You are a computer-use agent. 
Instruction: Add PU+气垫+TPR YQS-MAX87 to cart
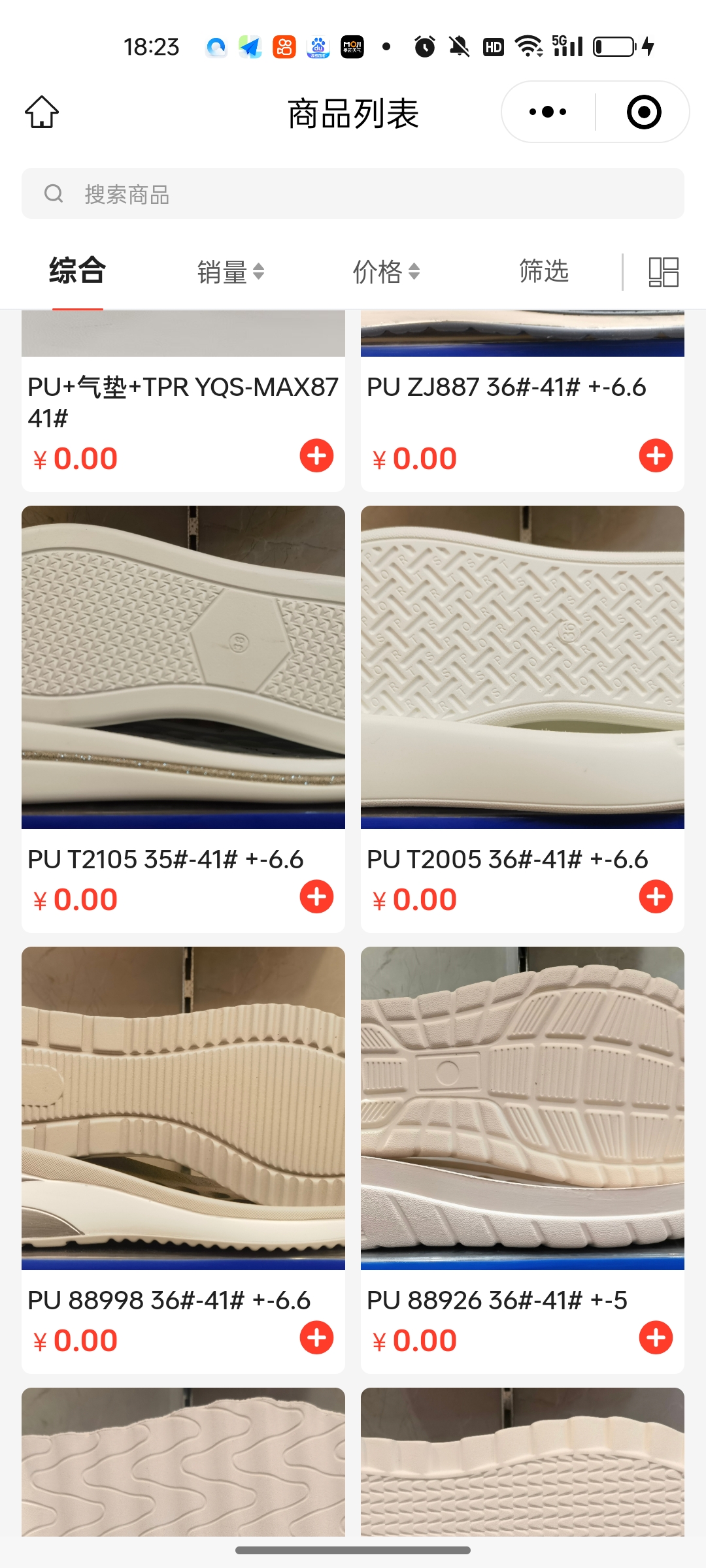pyautogui.click(x=316, y=455)
